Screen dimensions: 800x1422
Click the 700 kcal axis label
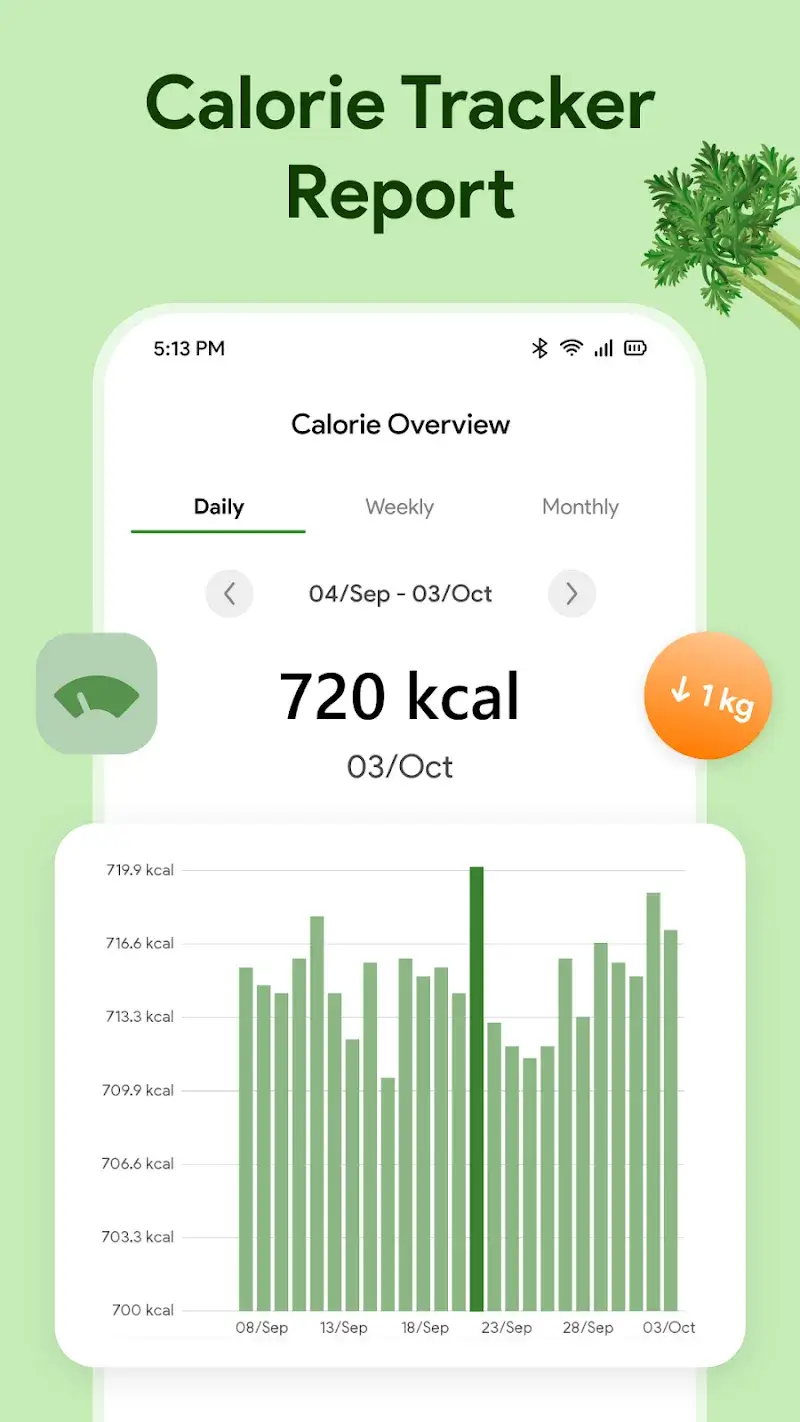coord(144,1310)
